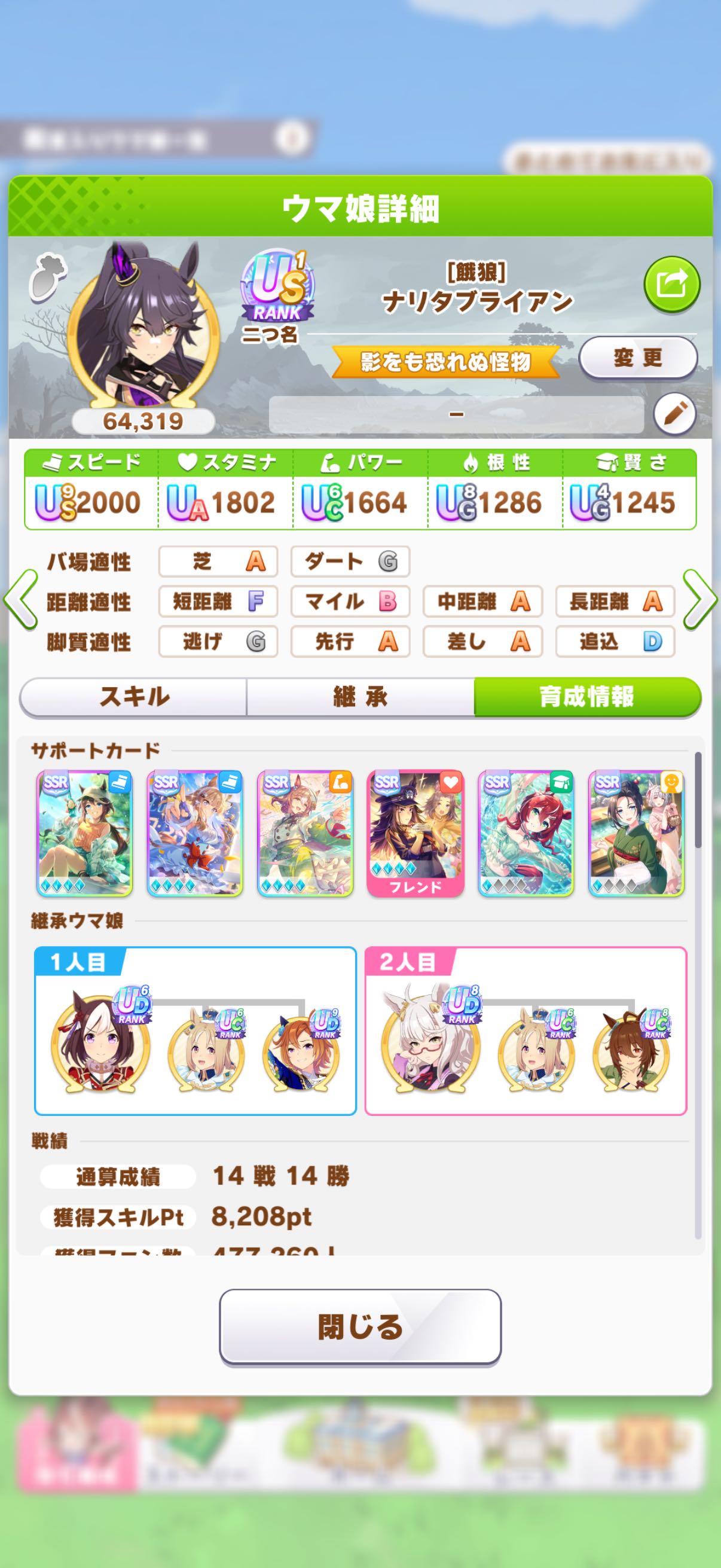Select the 育成情報 tab
Viewport: 721px width, 1568px height.
tap(586, 696)
